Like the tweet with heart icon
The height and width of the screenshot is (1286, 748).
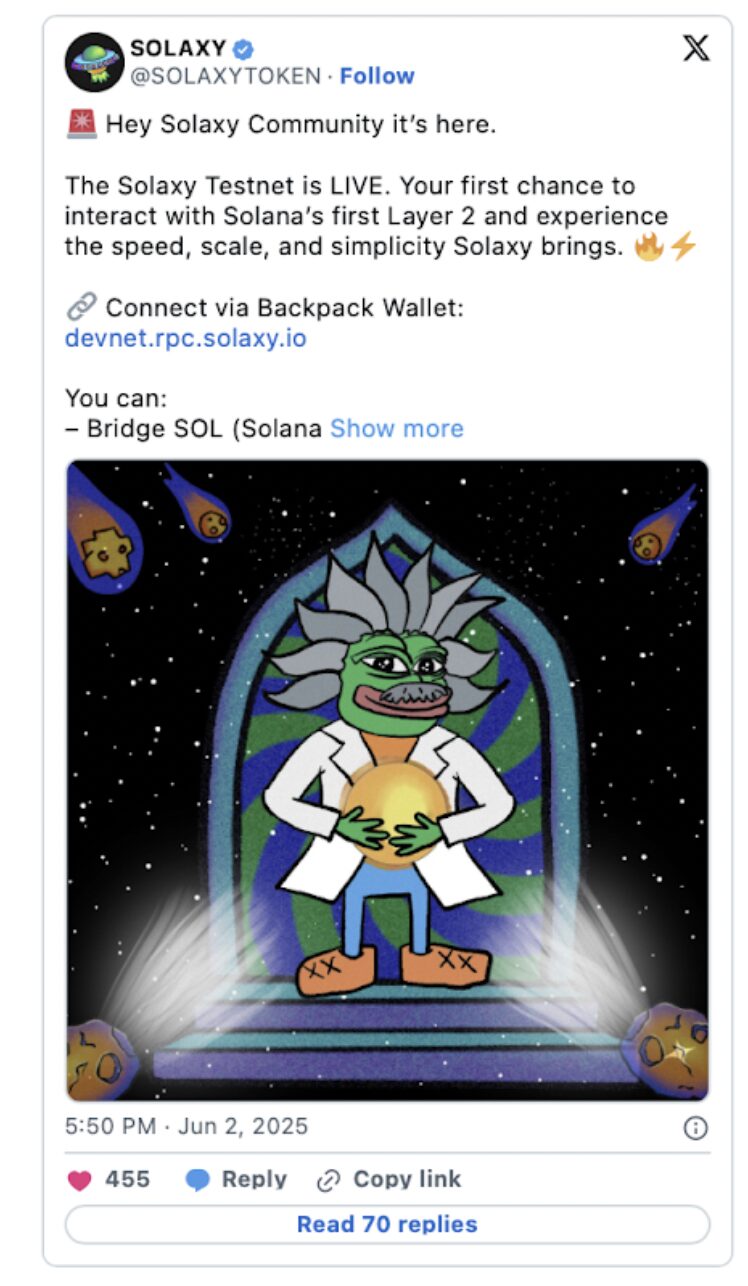pos(80,1180)
